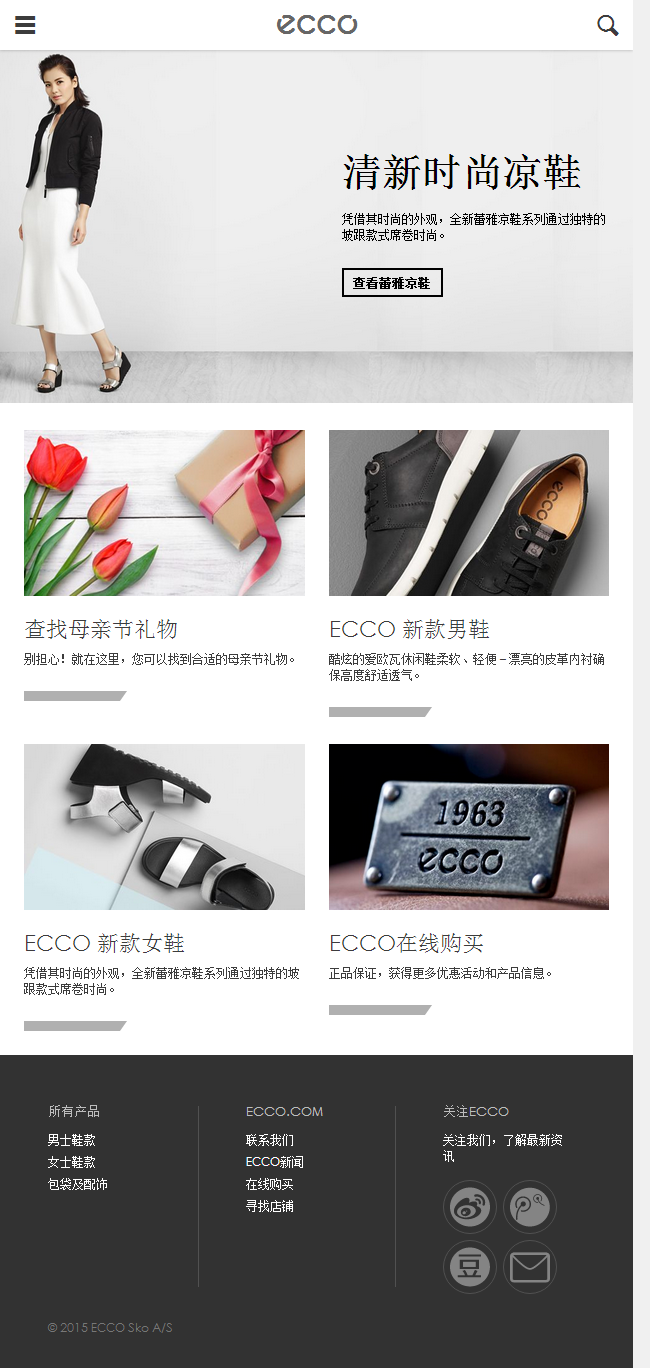Open the ECCO新闻 link
650x1368 pixels.
[275, 1162]
